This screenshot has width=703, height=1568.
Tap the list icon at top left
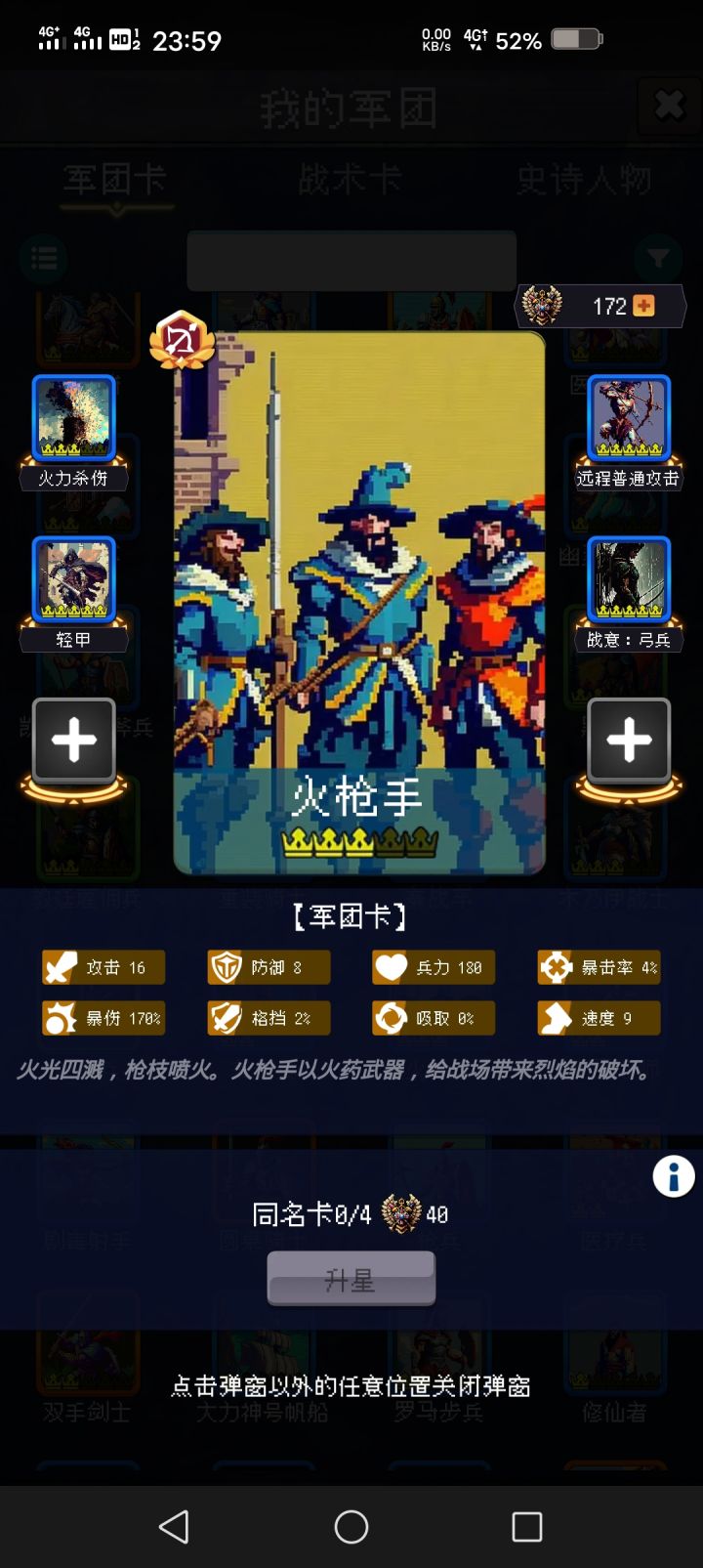click(x=42, y=256)
